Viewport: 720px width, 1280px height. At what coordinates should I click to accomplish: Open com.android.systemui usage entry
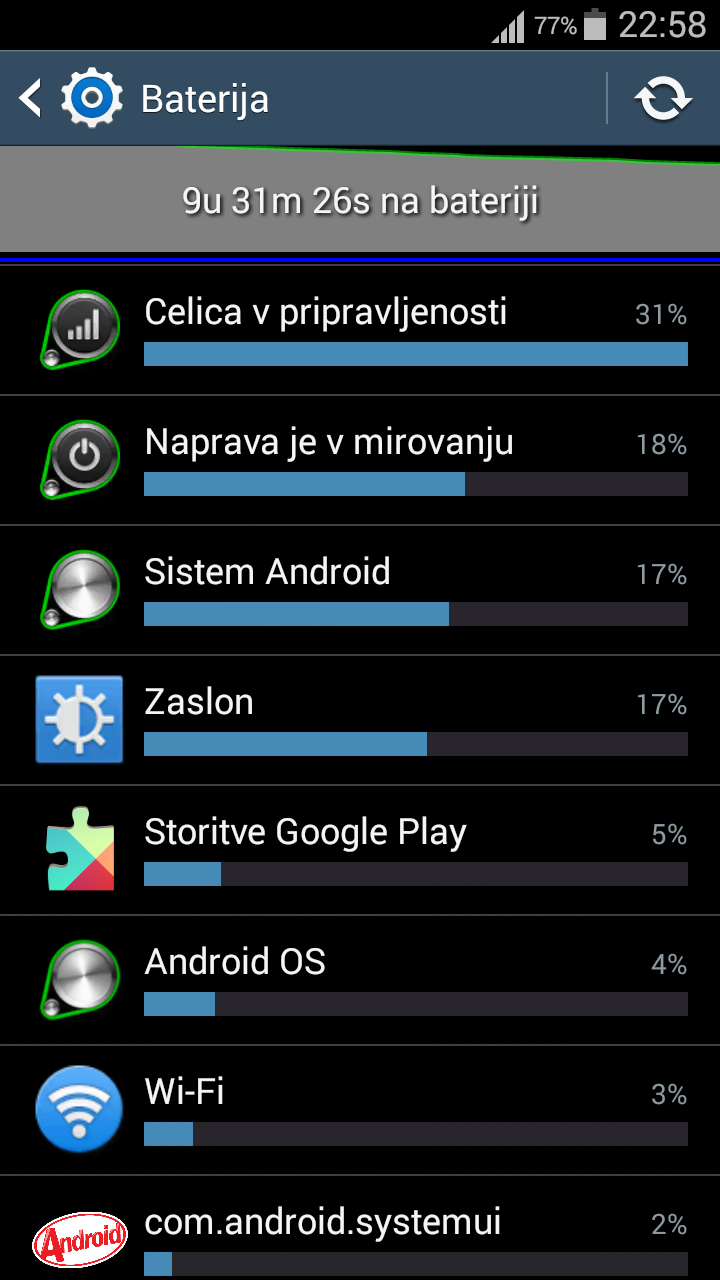coord(360,1235)
